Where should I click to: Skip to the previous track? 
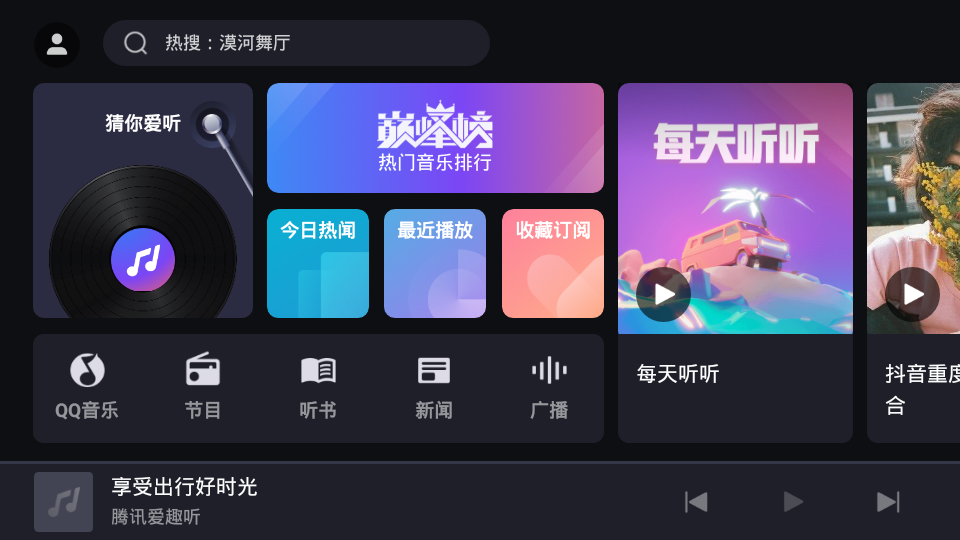(696, 502)
